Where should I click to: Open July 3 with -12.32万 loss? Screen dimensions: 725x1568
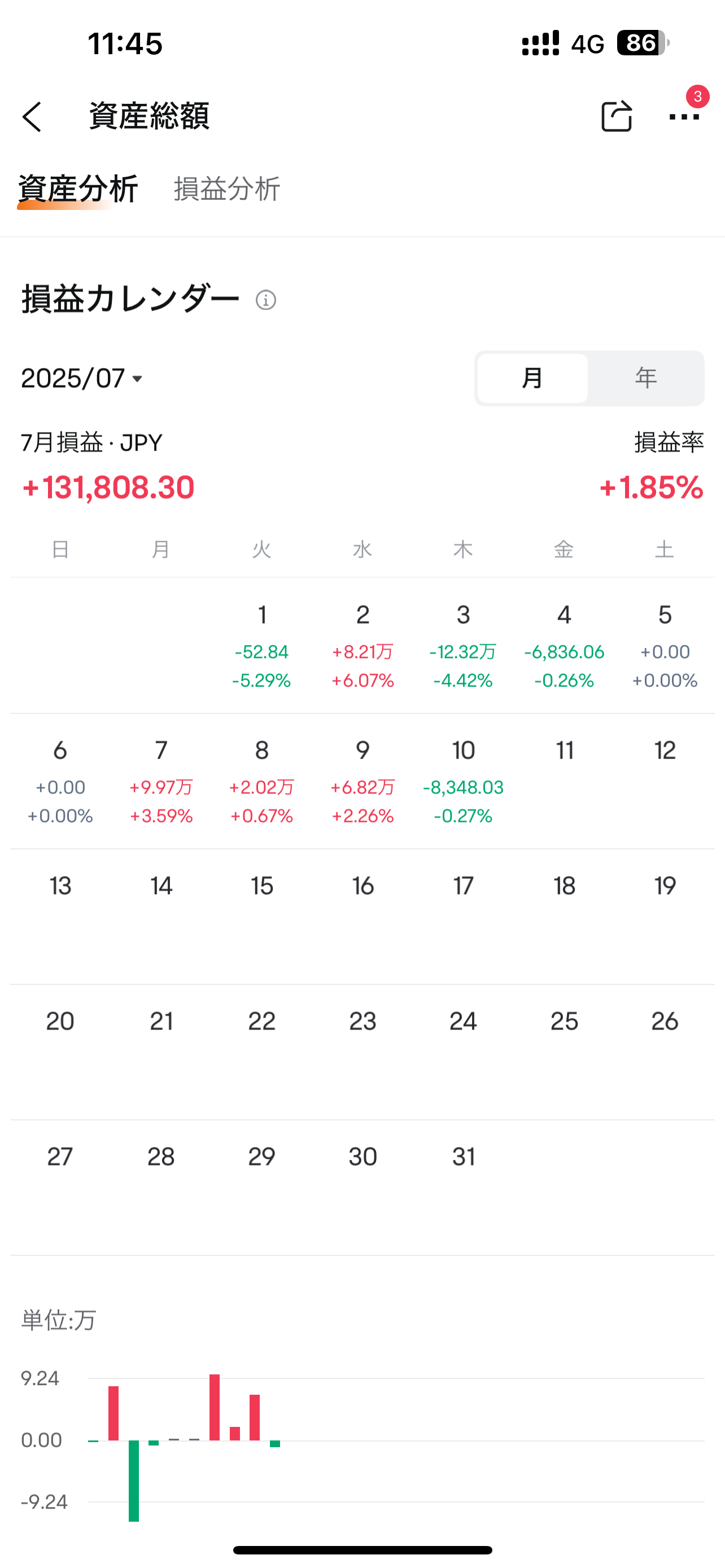[463, 646]
